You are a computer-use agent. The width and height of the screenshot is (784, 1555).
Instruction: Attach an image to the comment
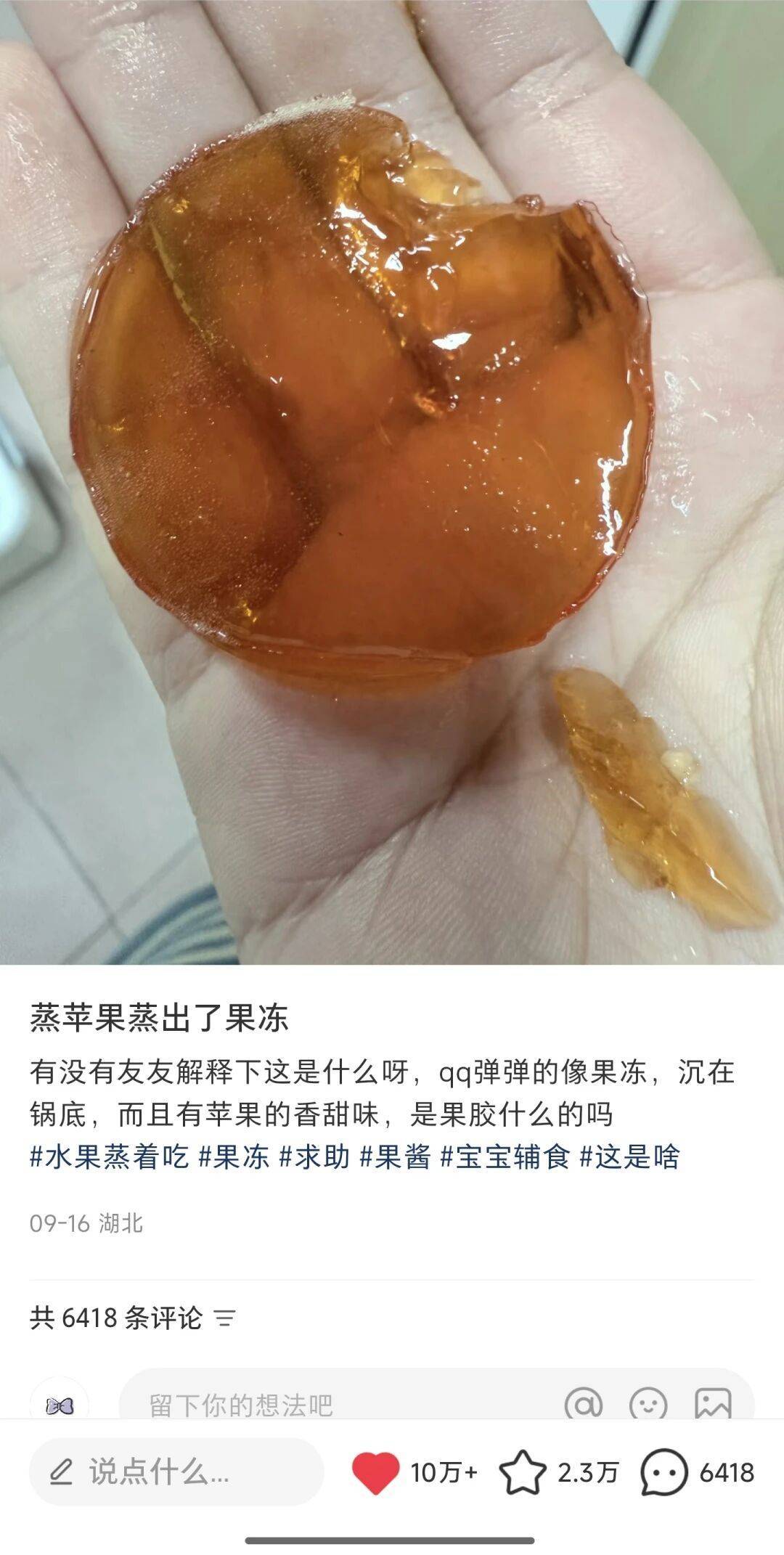[x=713, y=1405]
